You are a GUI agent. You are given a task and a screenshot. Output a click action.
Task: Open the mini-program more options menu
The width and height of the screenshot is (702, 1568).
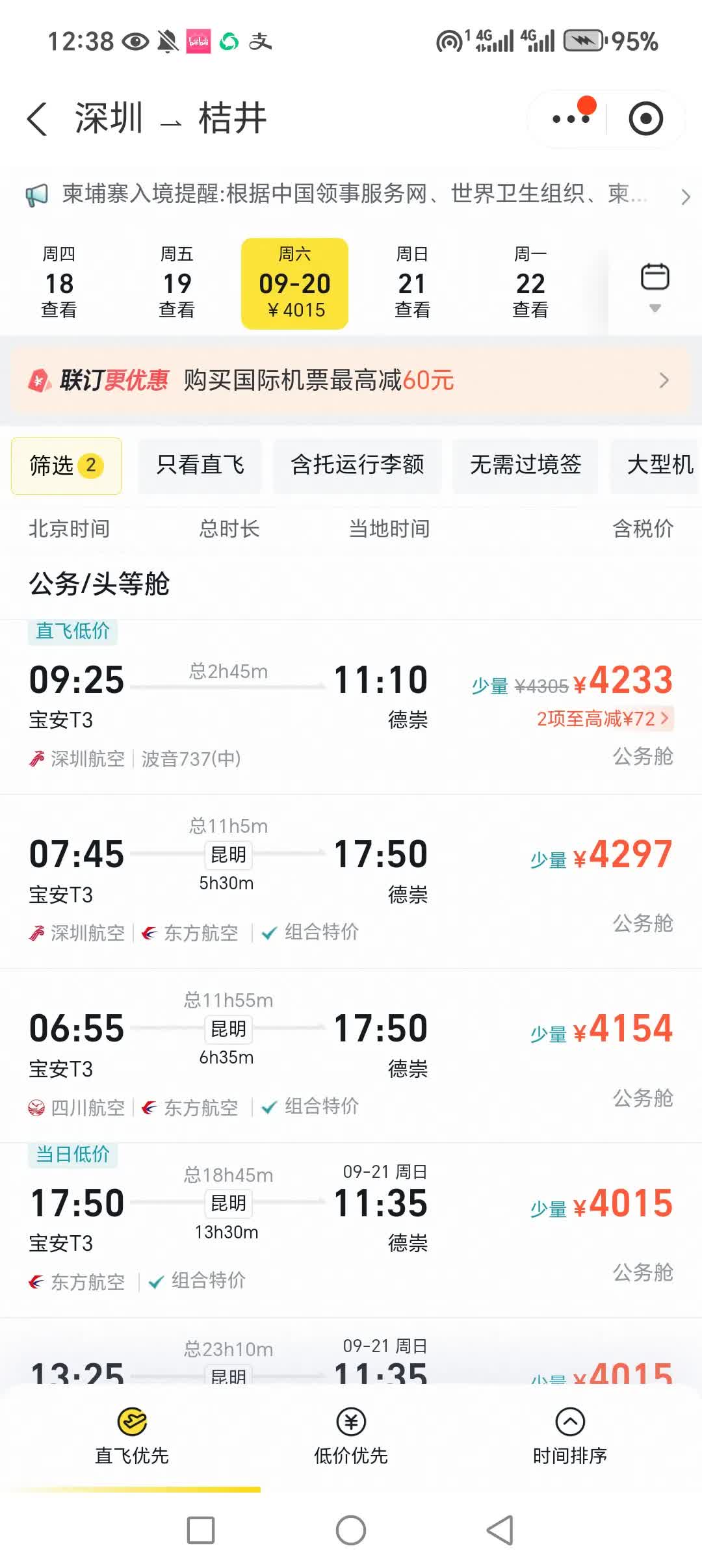[571, 118]
